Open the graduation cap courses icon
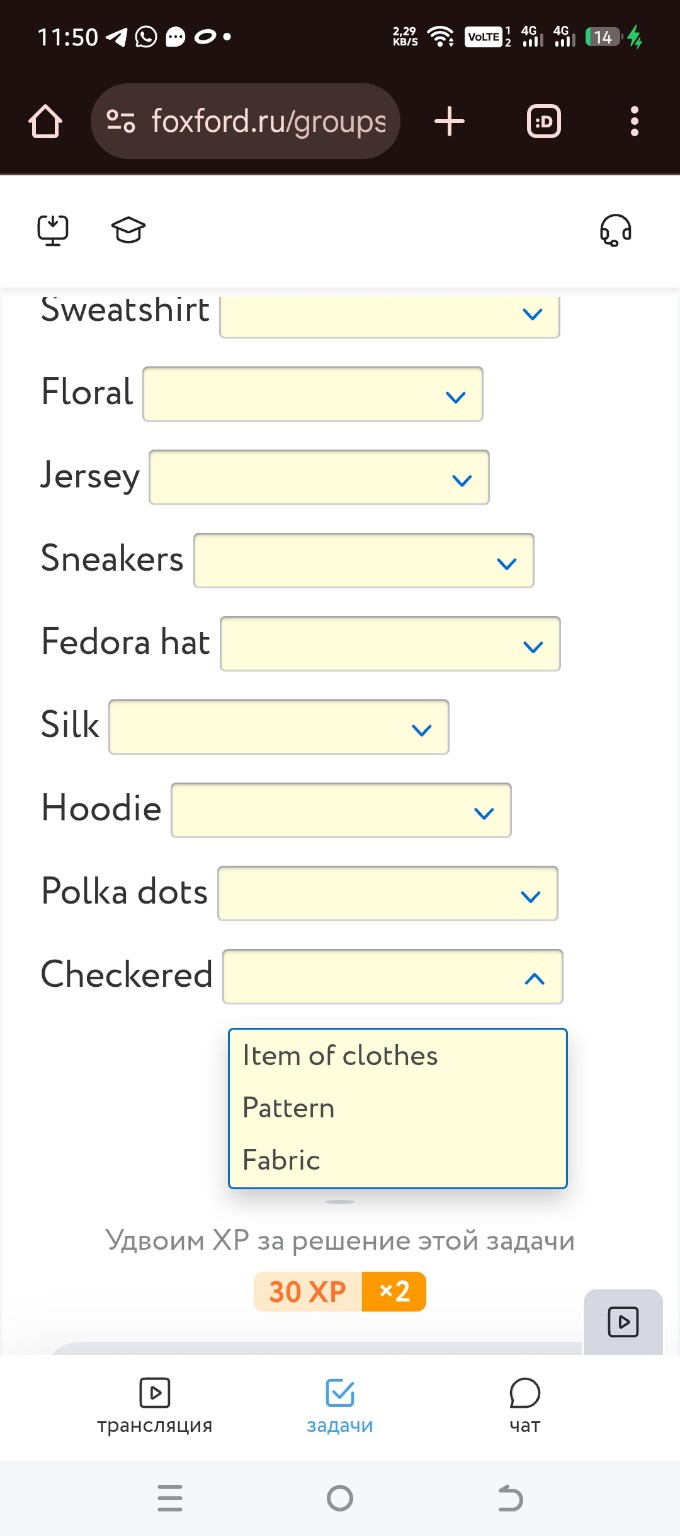680x1536 pixels. pos(128,231)
